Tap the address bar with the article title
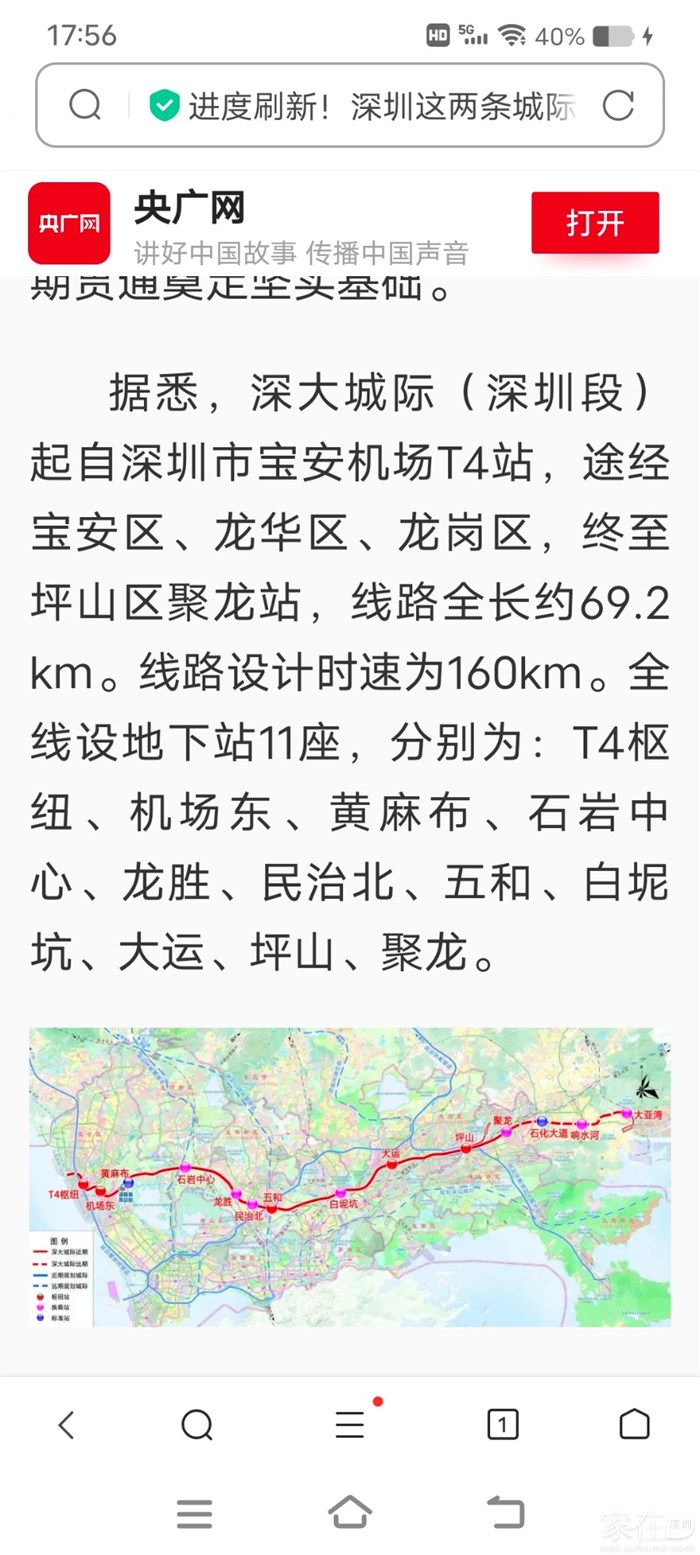700x1555 pixels. pyautogui.click(x=380, y=106)
